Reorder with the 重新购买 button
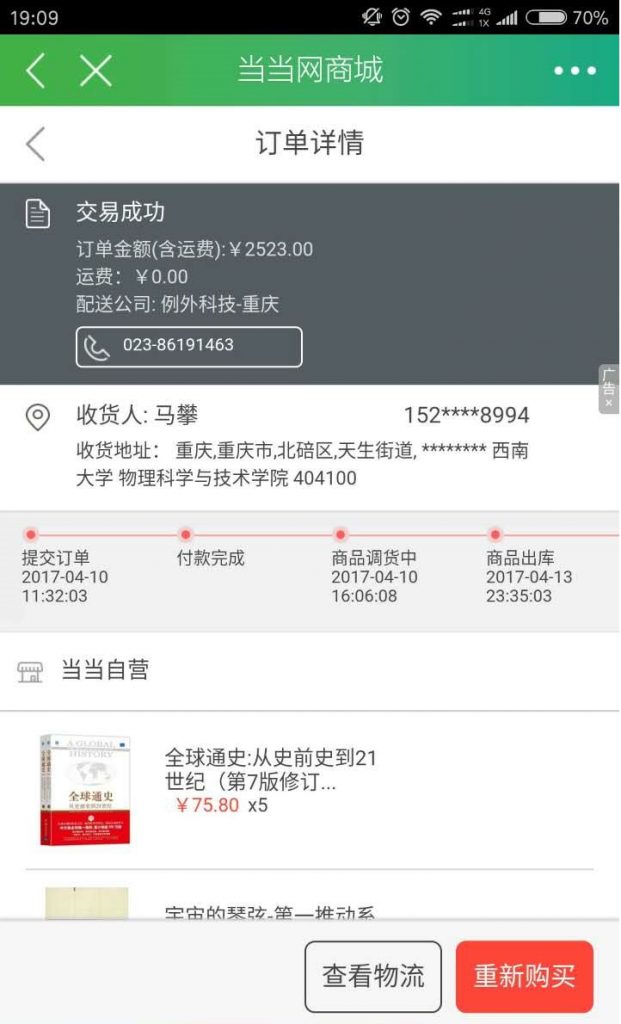Viewport: 621px width, 1024px height. pos(524,976)
